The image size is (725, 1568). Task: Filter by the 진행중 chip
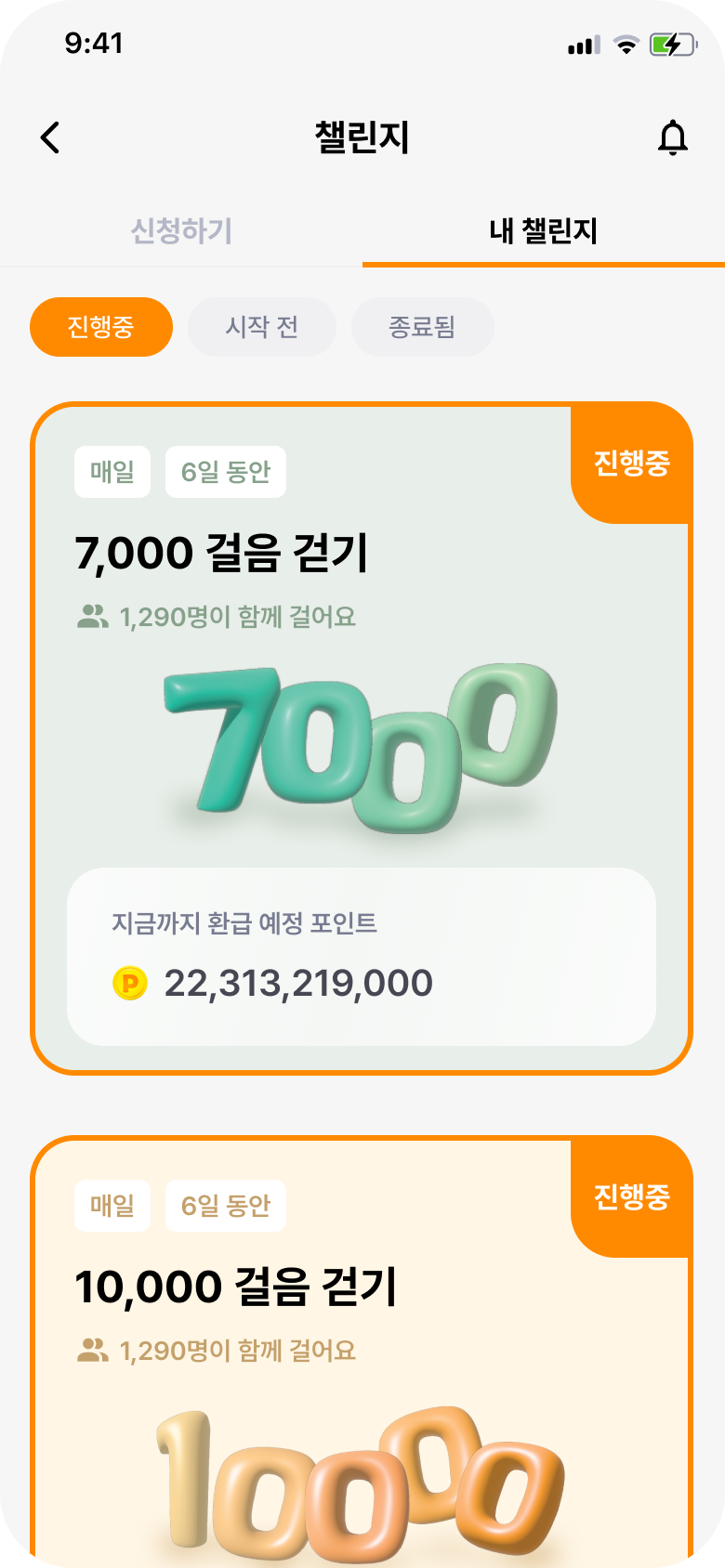[101, 327]
